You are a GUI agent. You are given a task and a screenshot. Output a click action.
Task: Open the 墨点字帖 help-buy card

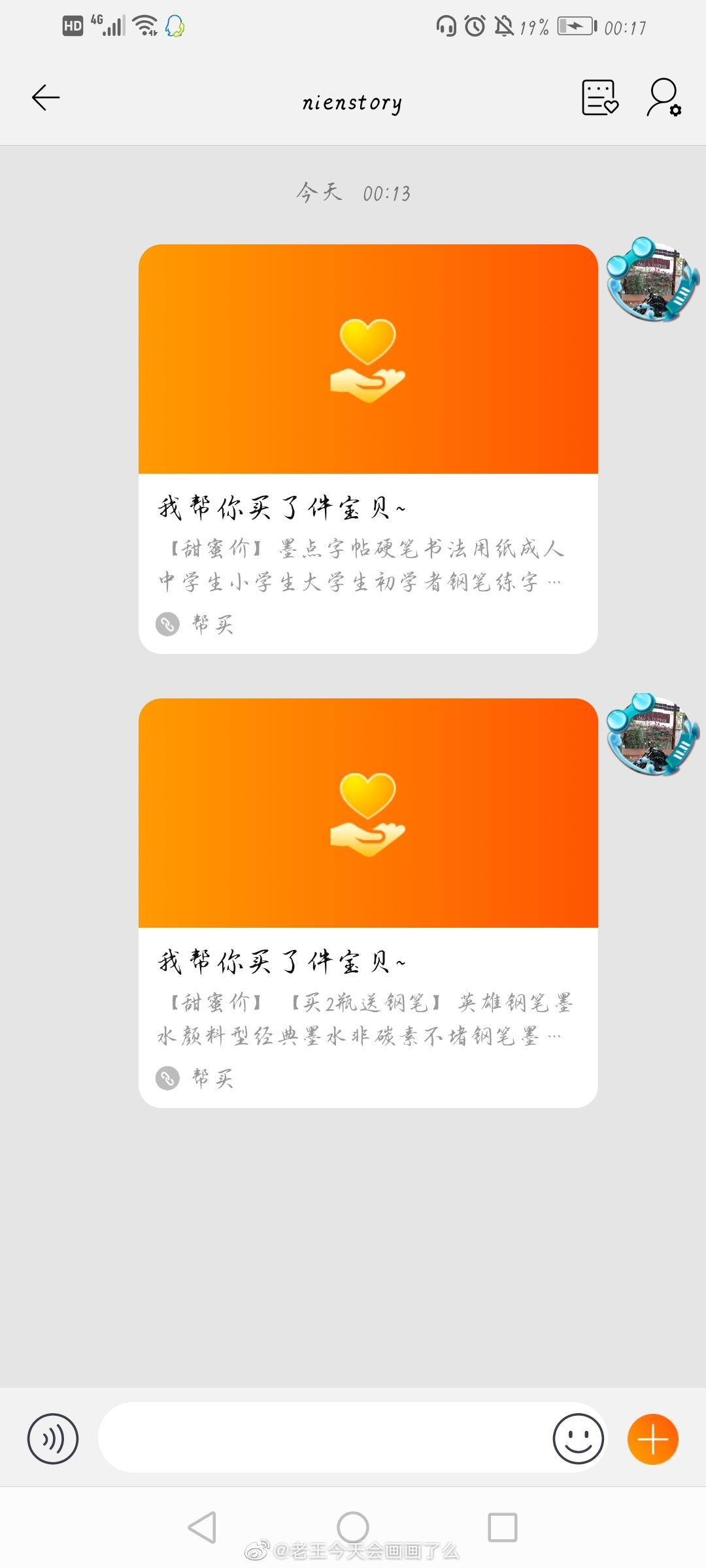pyautogui.click(x=368, y=449)
